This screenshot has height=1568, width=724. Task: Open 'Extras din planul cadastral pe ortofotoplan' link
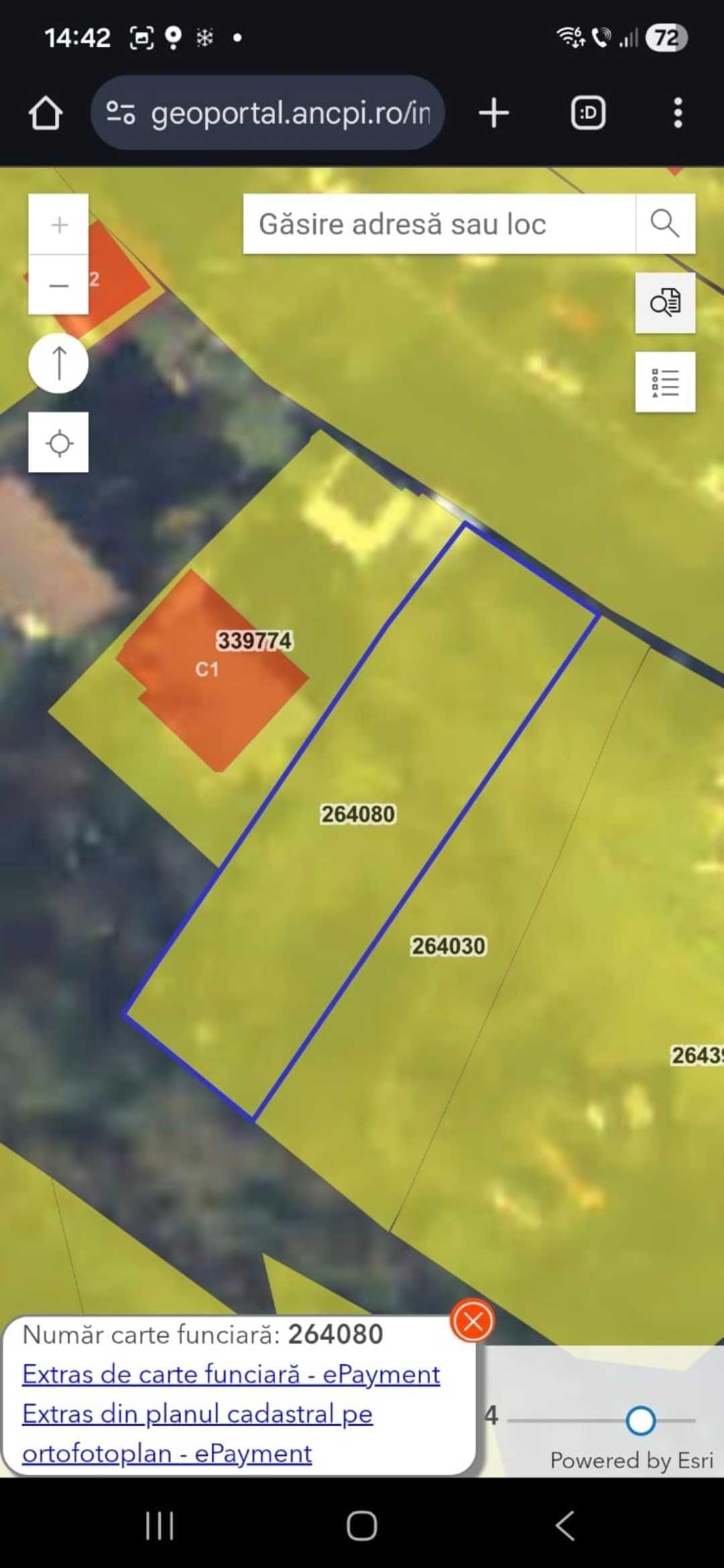(197, 1415)
